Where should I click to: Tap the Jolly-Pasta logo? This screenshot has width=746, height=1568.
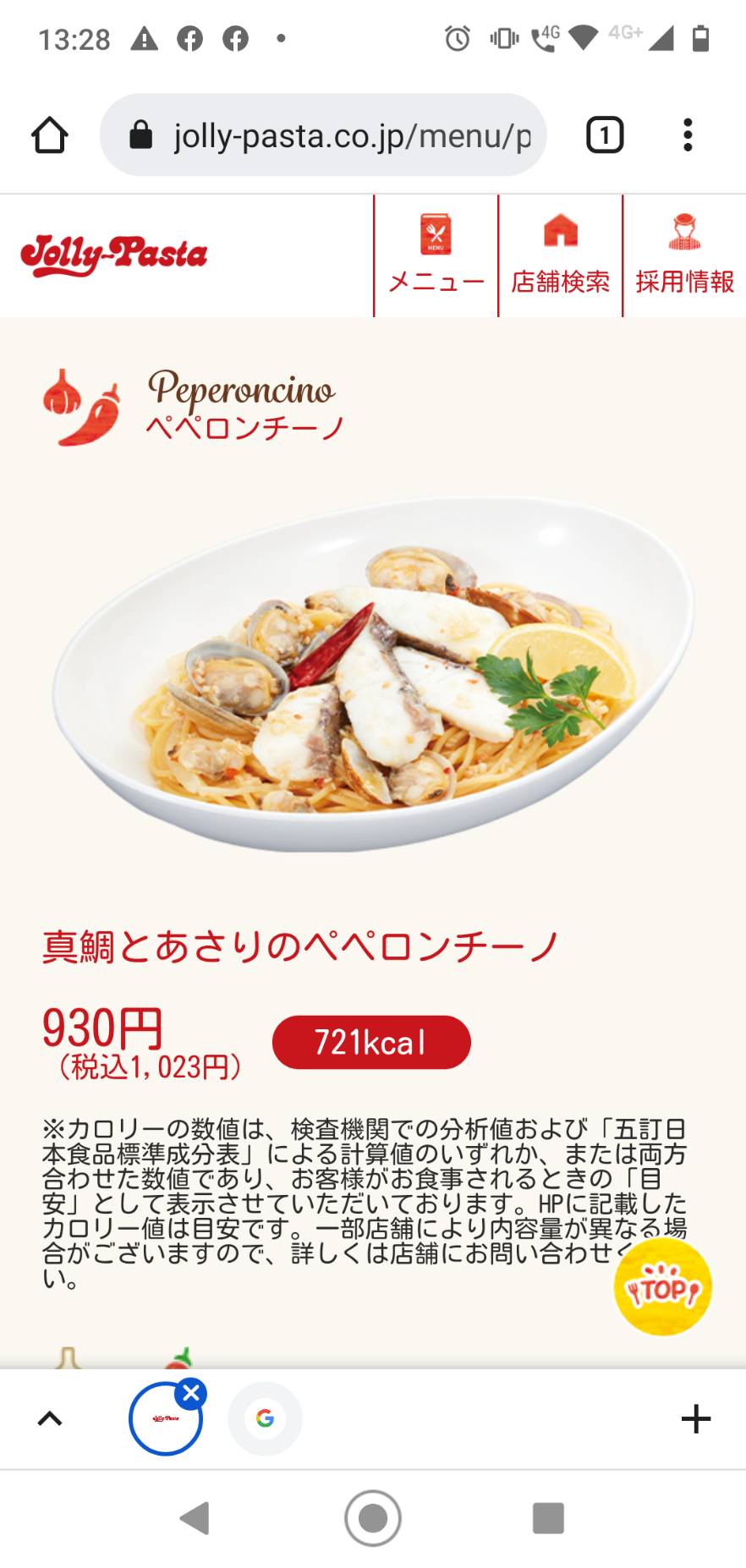tap(114, 255)
